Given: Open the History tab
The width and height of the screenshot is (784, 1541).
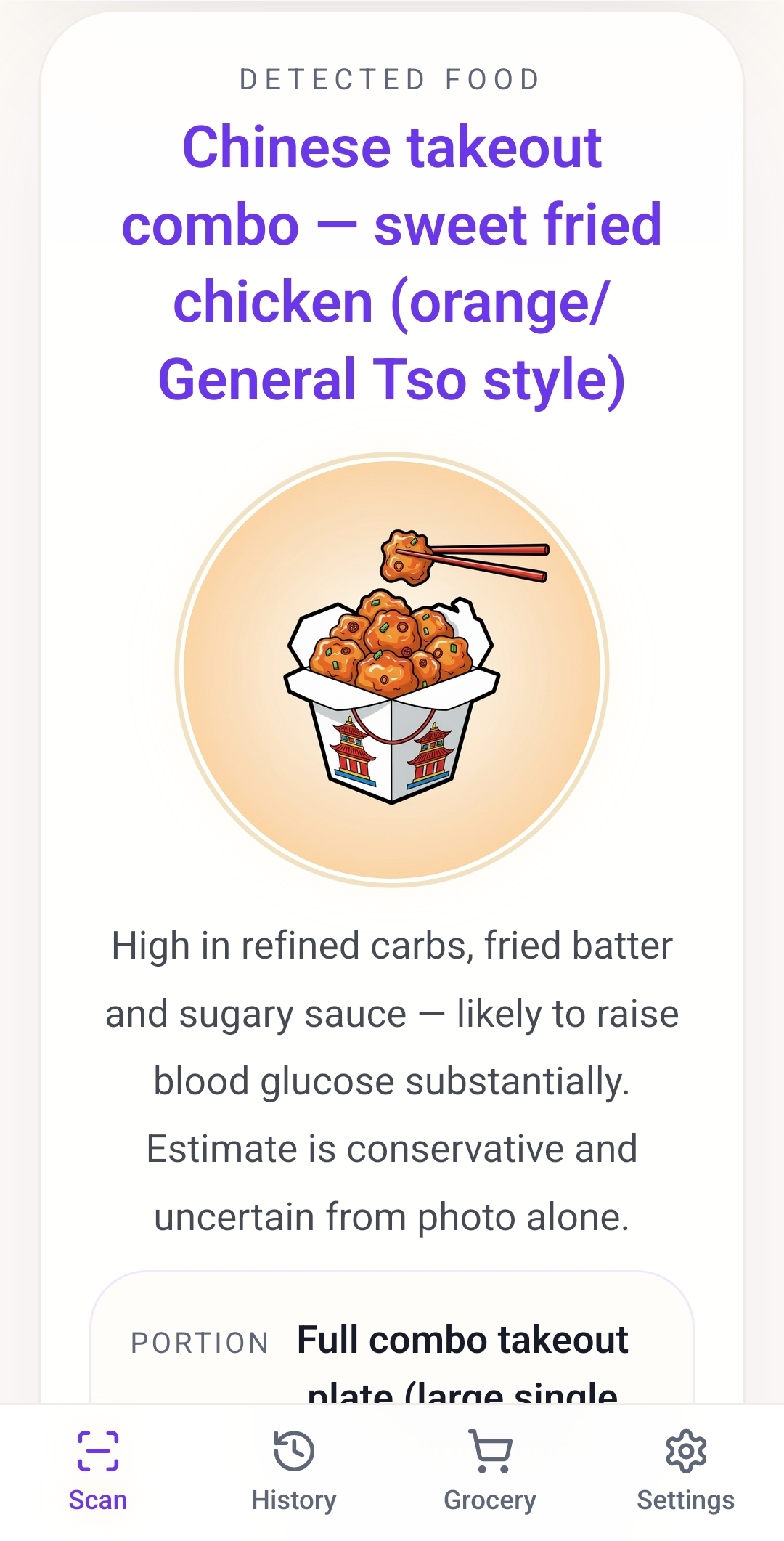Looking at the screenshot, I should pos(294,1471).
